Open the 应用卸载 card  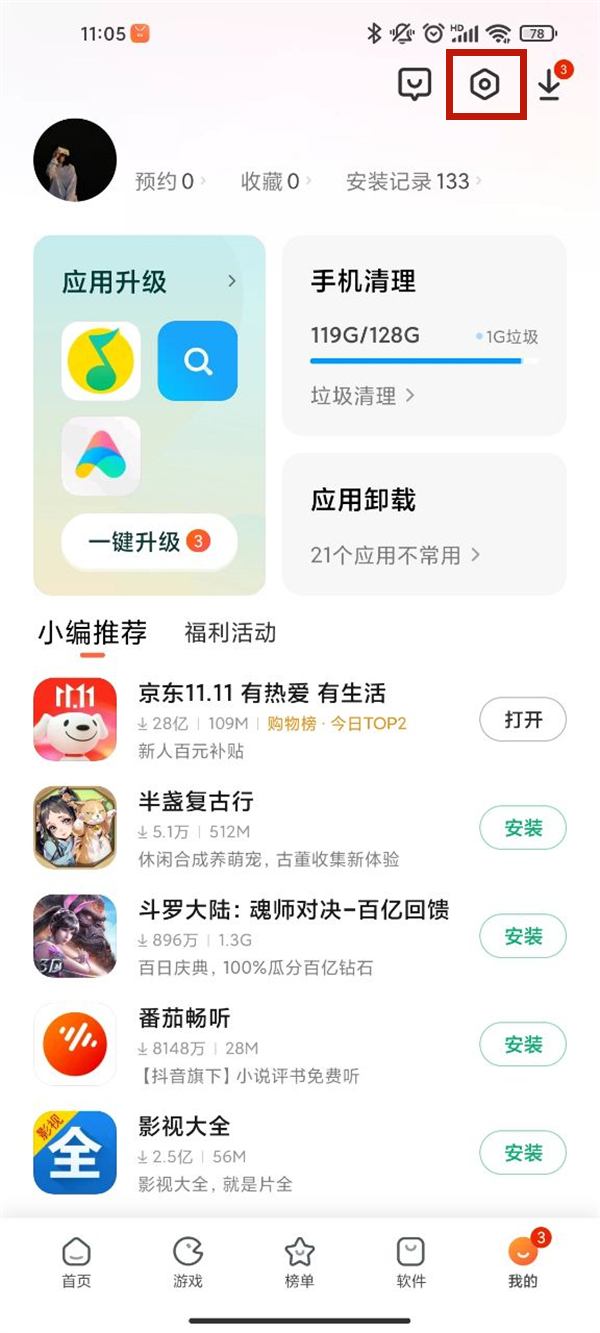tap(424, 525)
